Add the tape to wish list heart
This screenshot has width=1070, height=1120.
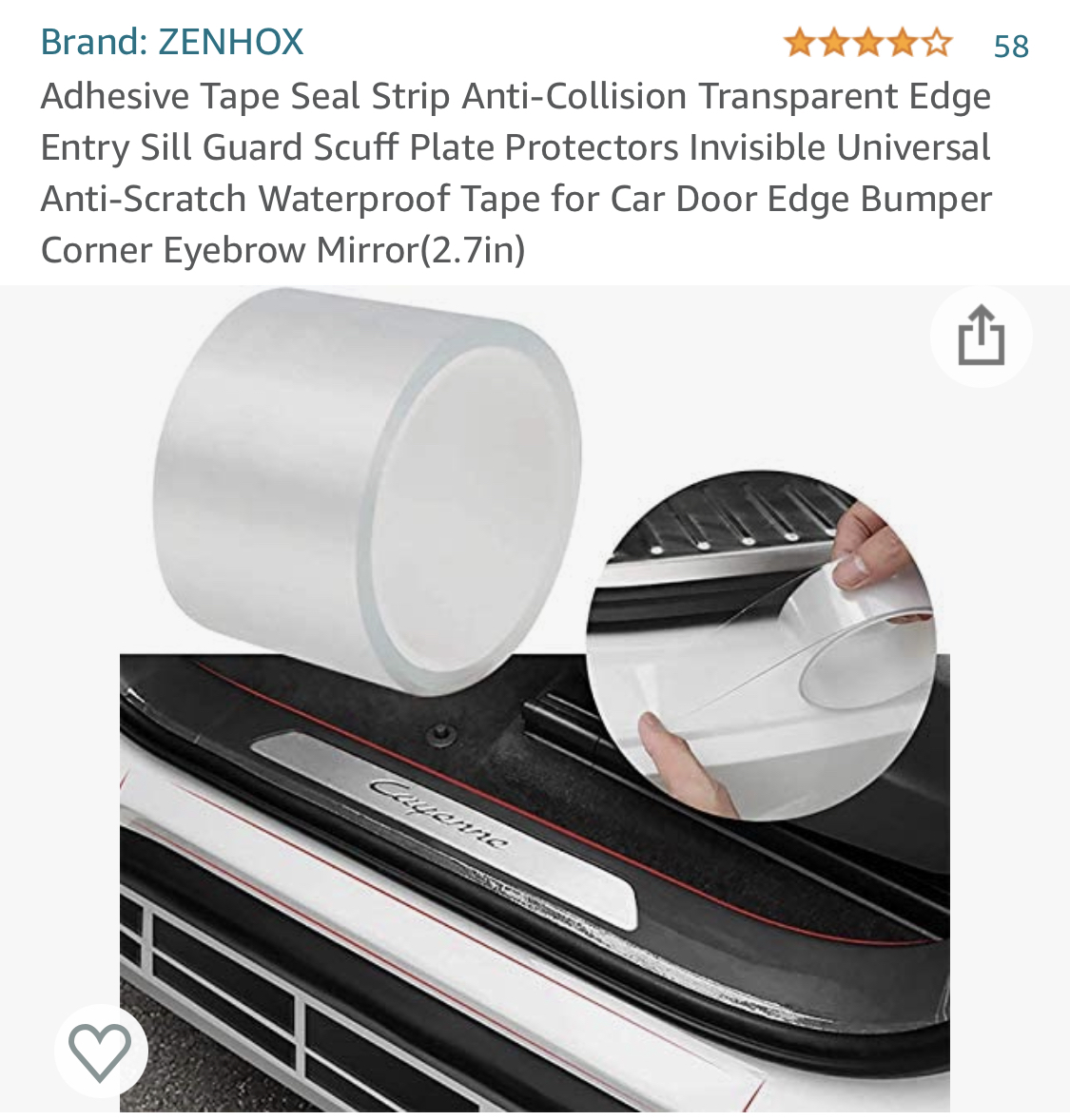101,1052
